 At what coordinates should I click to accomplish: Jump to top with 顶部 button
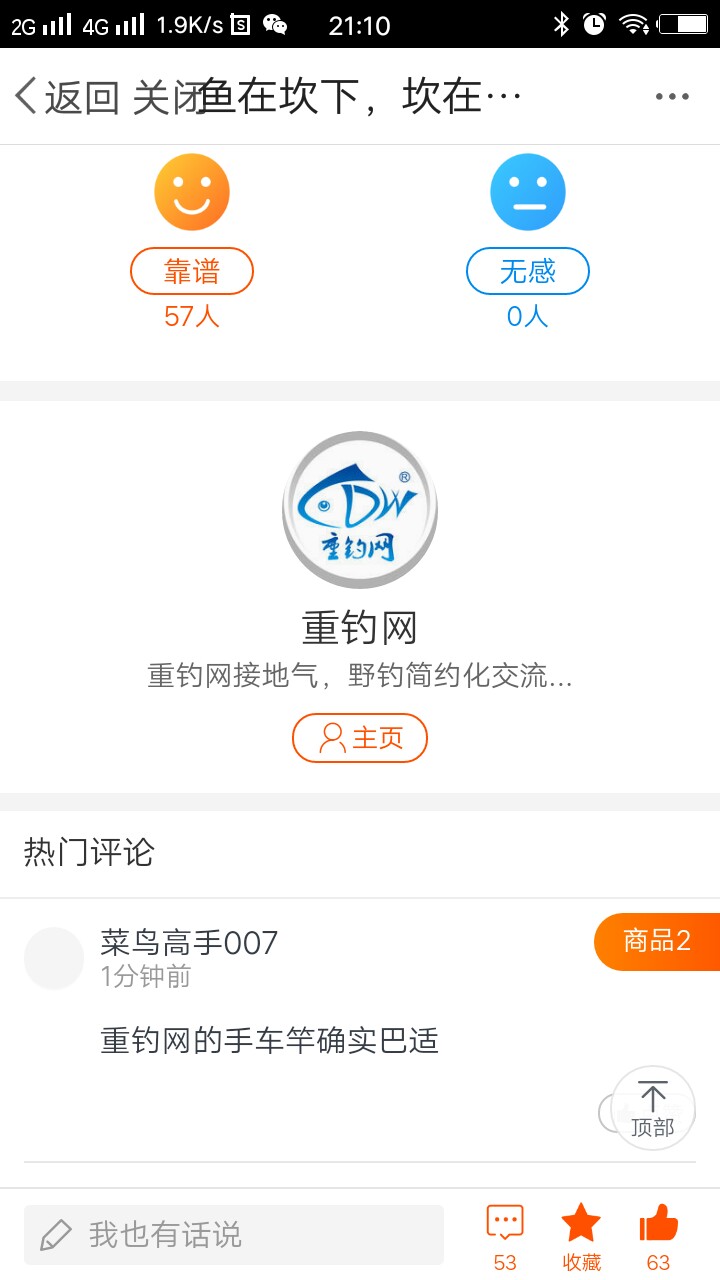click(x=653, y=1108)
